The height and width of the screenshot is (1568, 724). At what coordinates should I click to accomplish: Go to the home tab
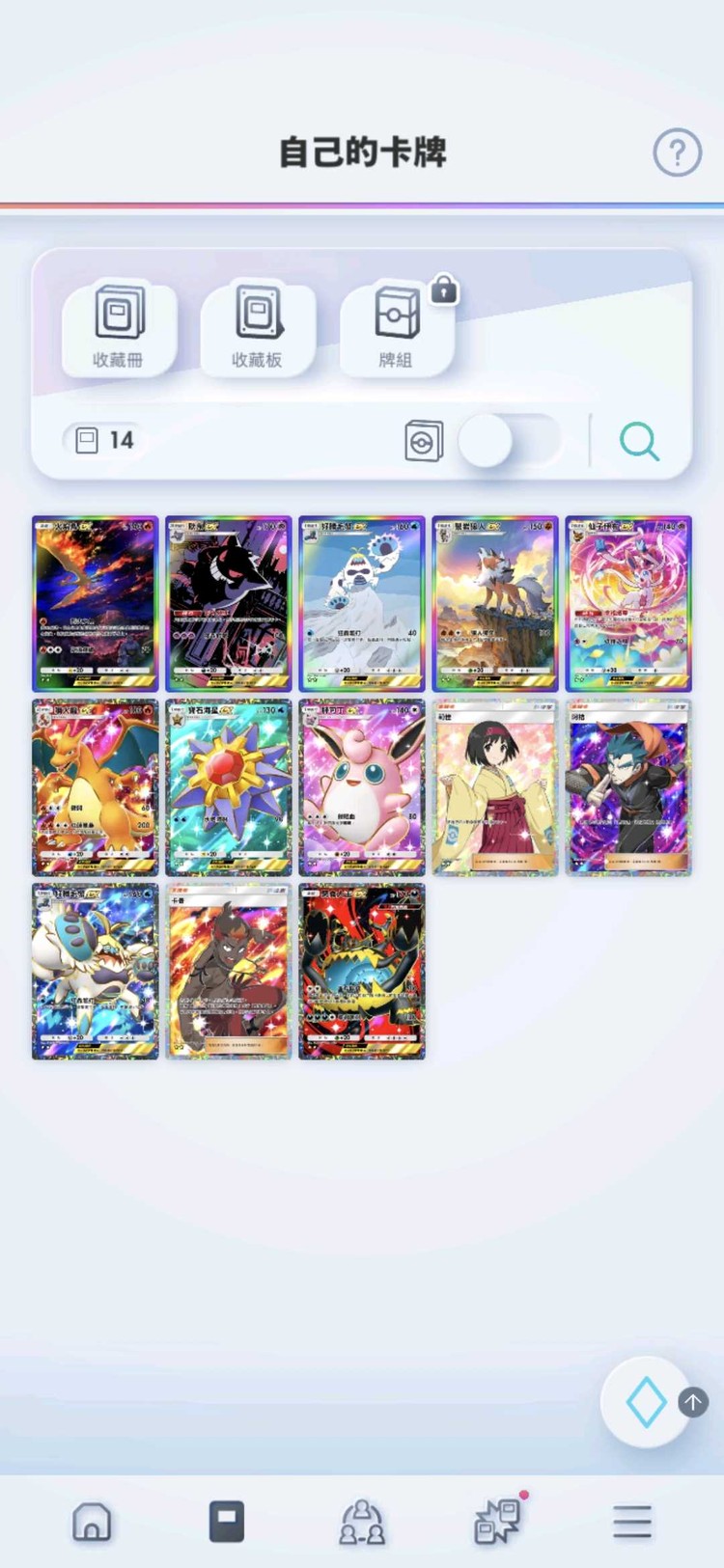pyautogui.click(x=92, y=1522)
